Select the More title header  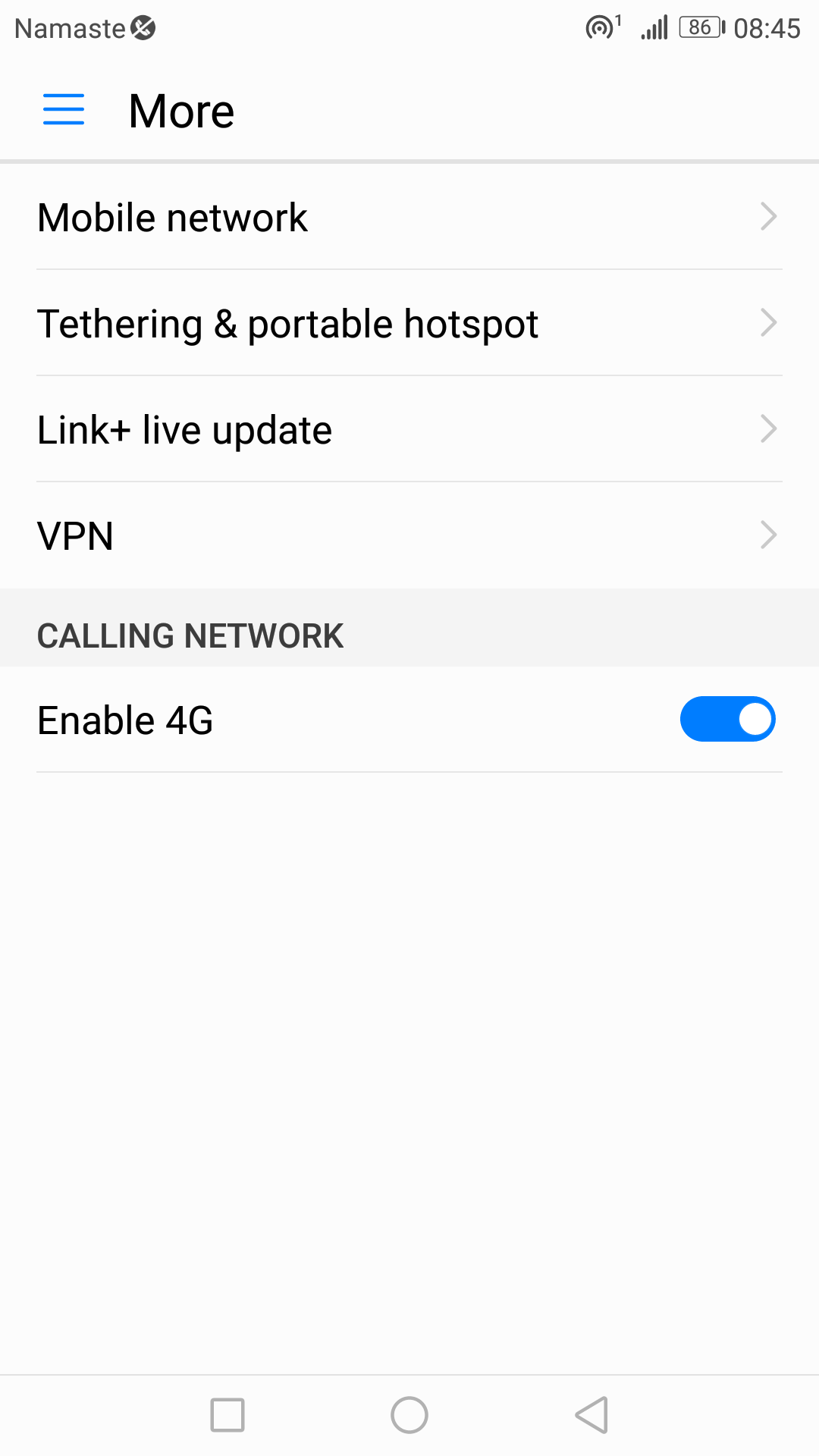[x=180, y=109]
